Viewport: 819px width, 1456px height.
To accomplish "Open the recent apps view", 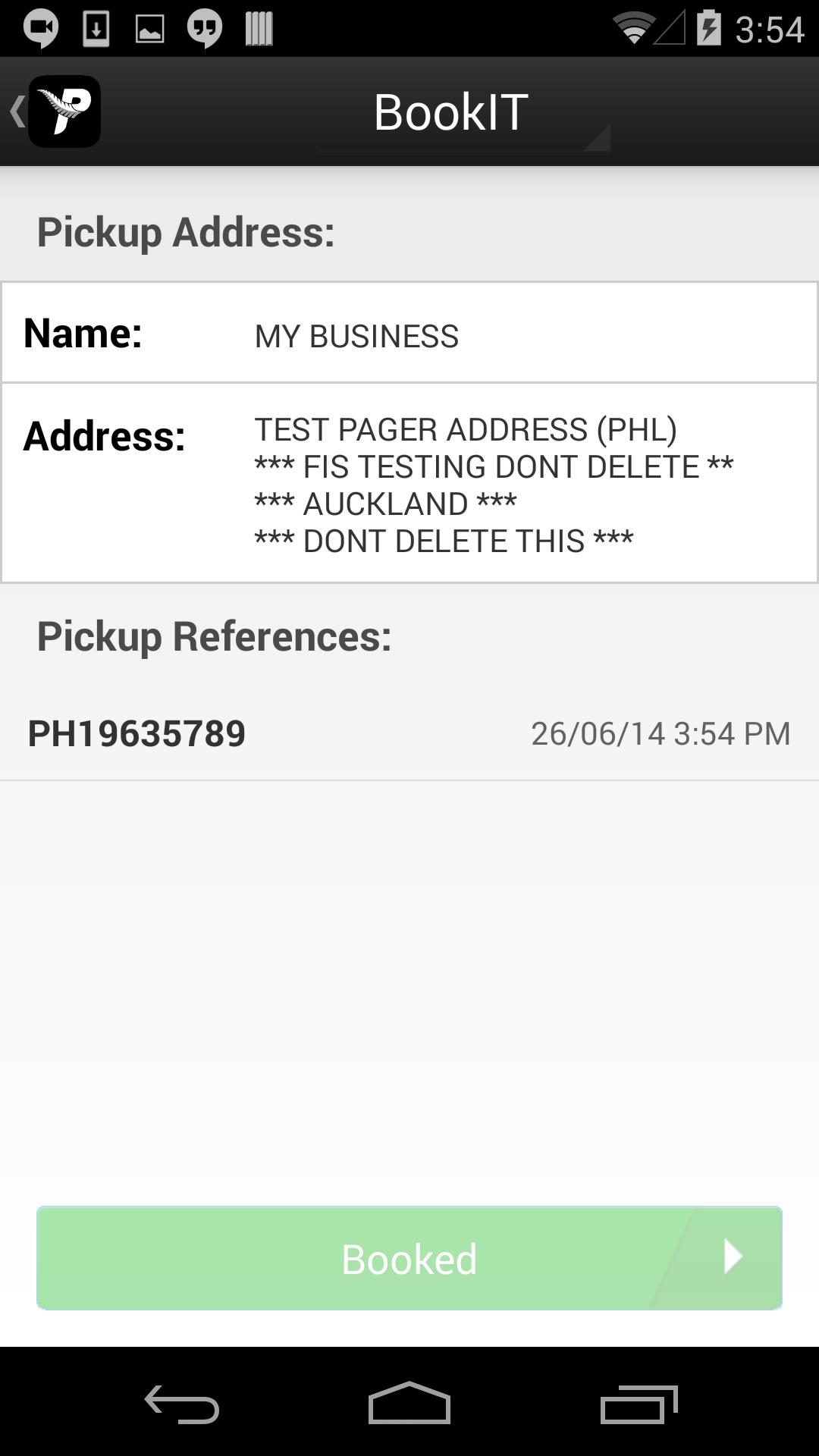I will [x=639, y=1404].
